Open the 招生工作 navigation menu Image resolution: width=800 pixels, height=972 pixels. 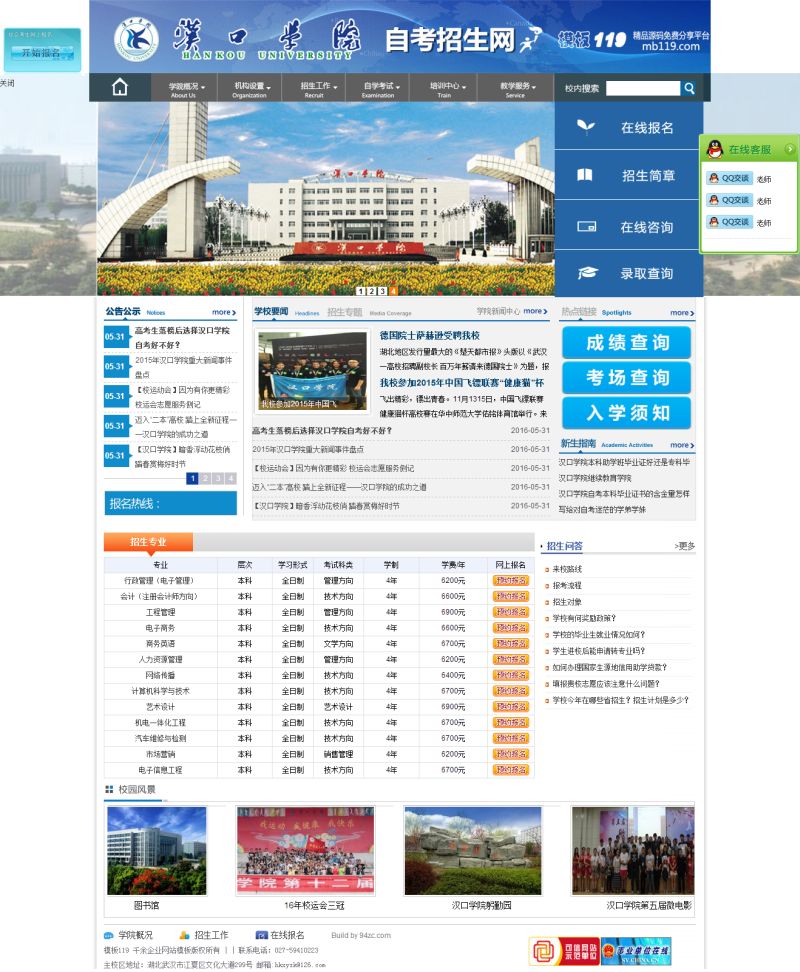[x=317, y=88]
